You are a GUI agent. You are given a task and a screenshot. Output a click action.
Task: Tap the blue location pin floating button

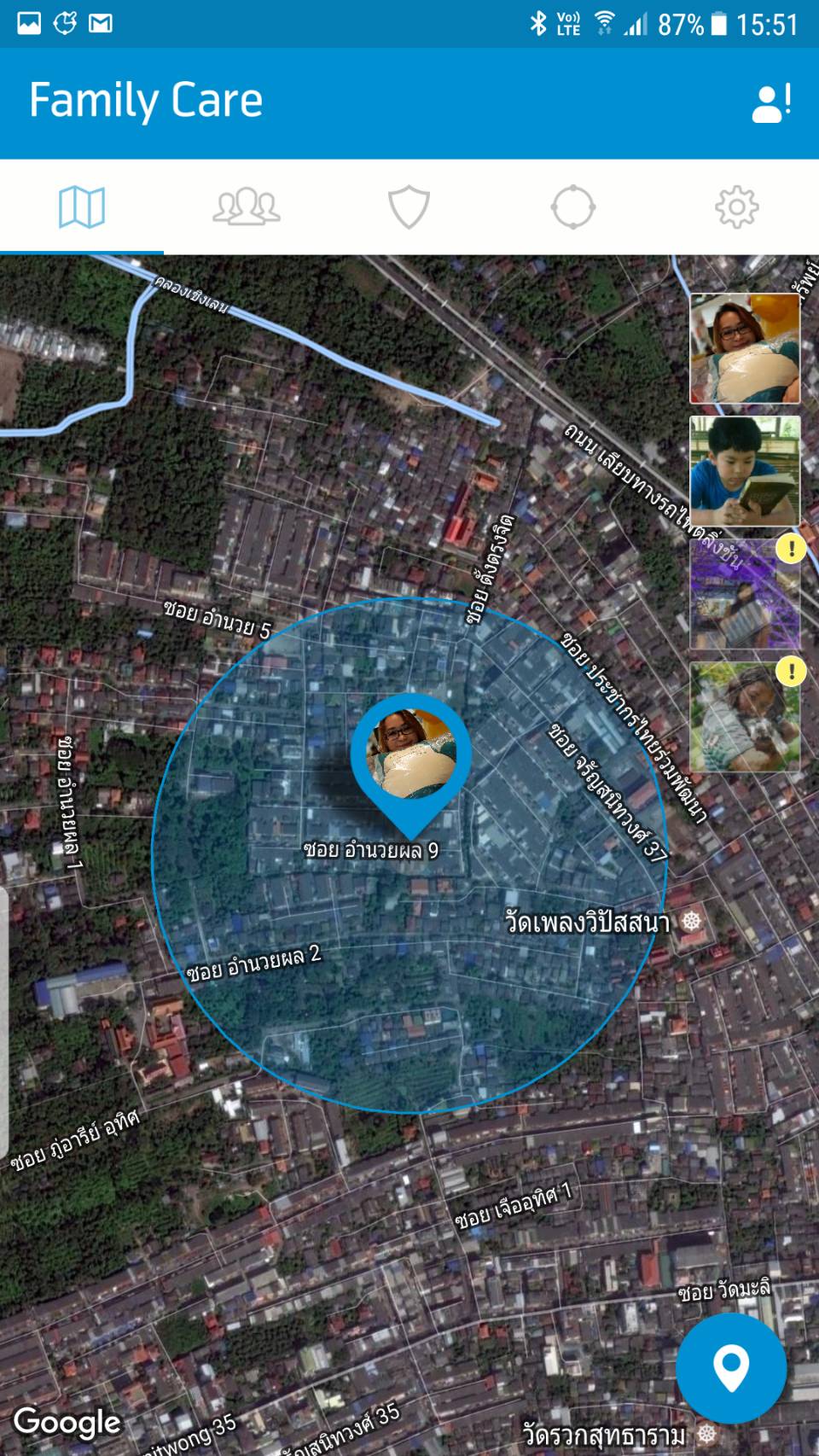(x=731, y=1368)
